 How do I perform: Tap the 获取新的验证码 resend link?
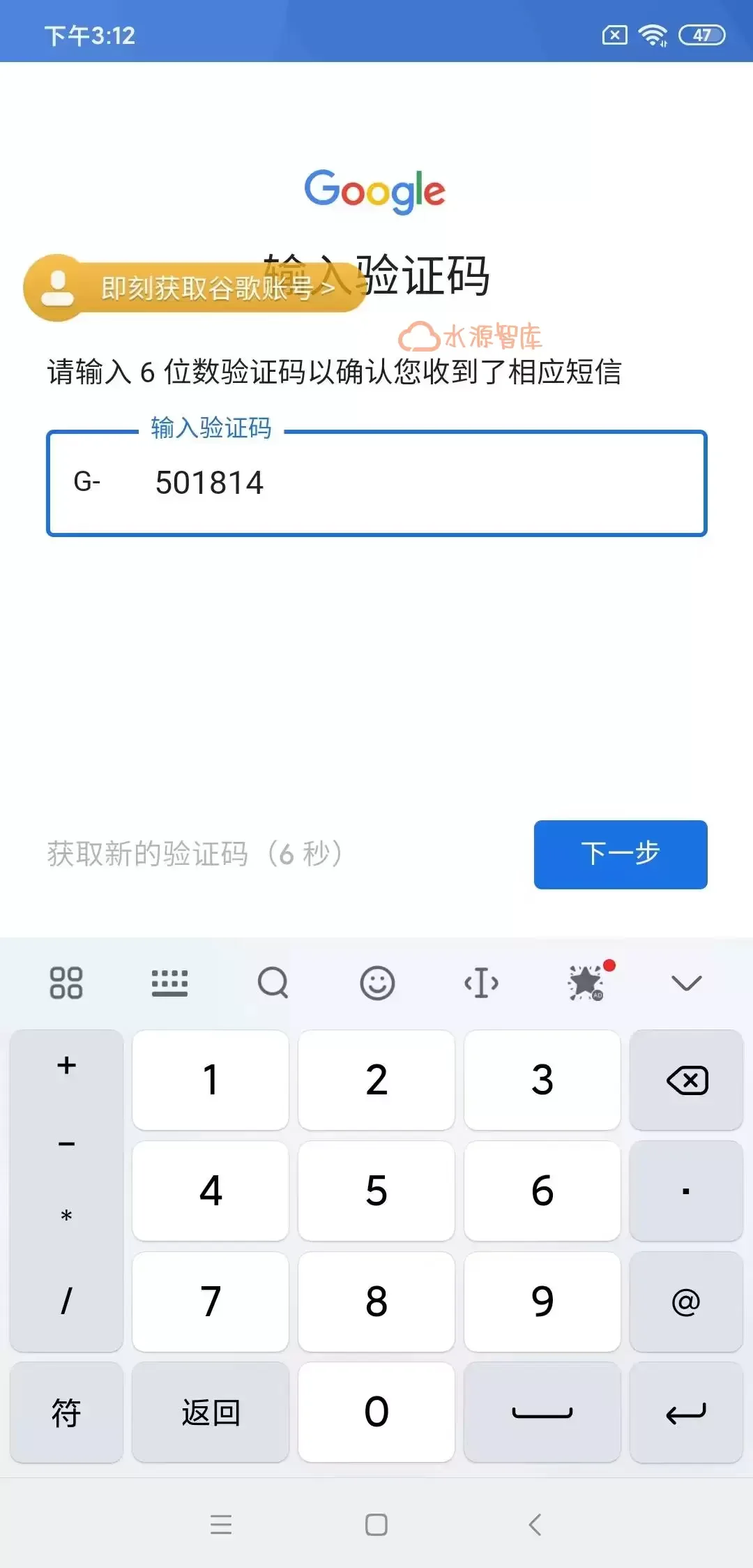[194, 854]
